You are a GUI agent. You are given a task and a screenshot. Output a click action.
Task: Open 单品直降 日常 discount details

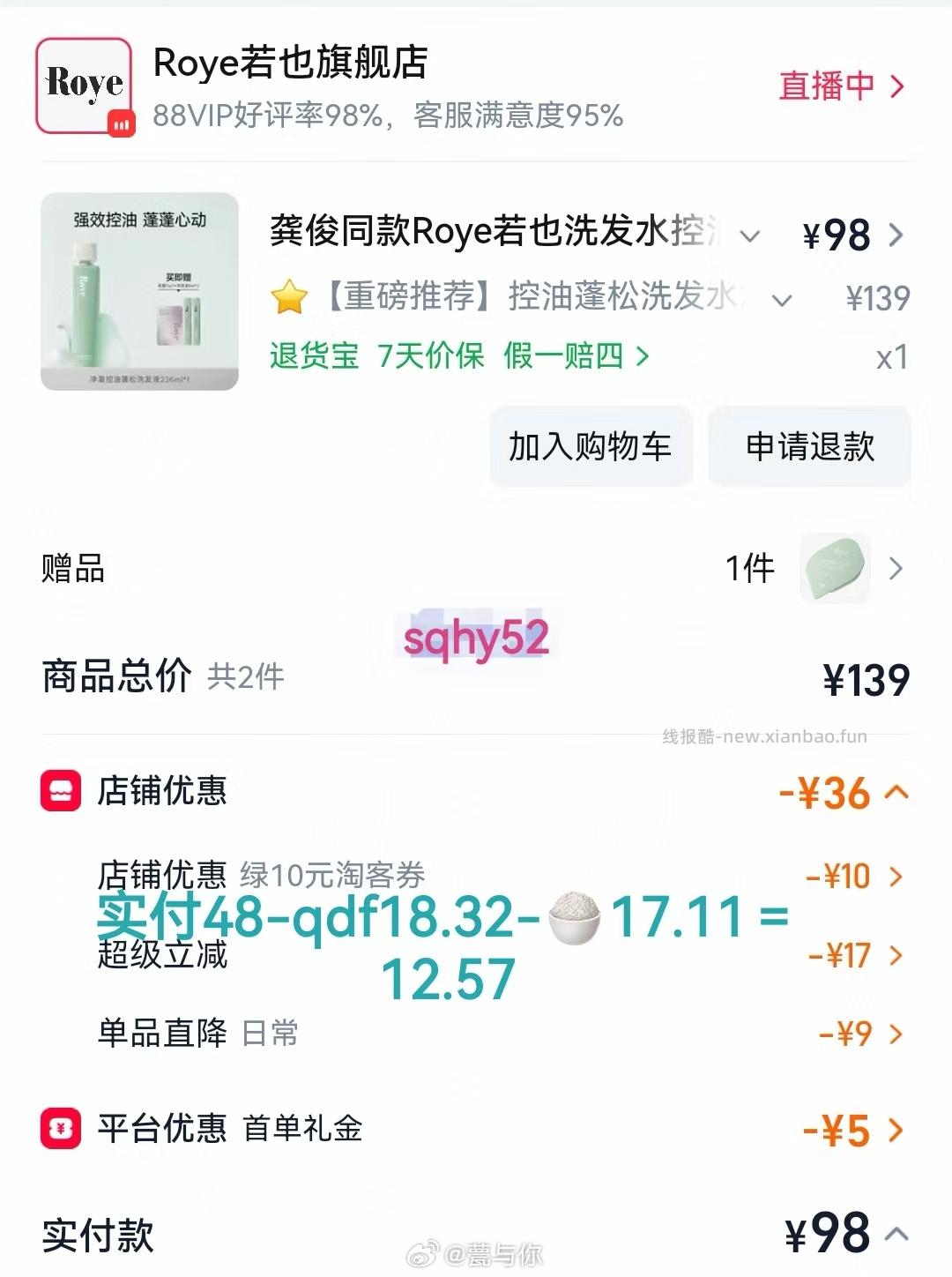896,1032
